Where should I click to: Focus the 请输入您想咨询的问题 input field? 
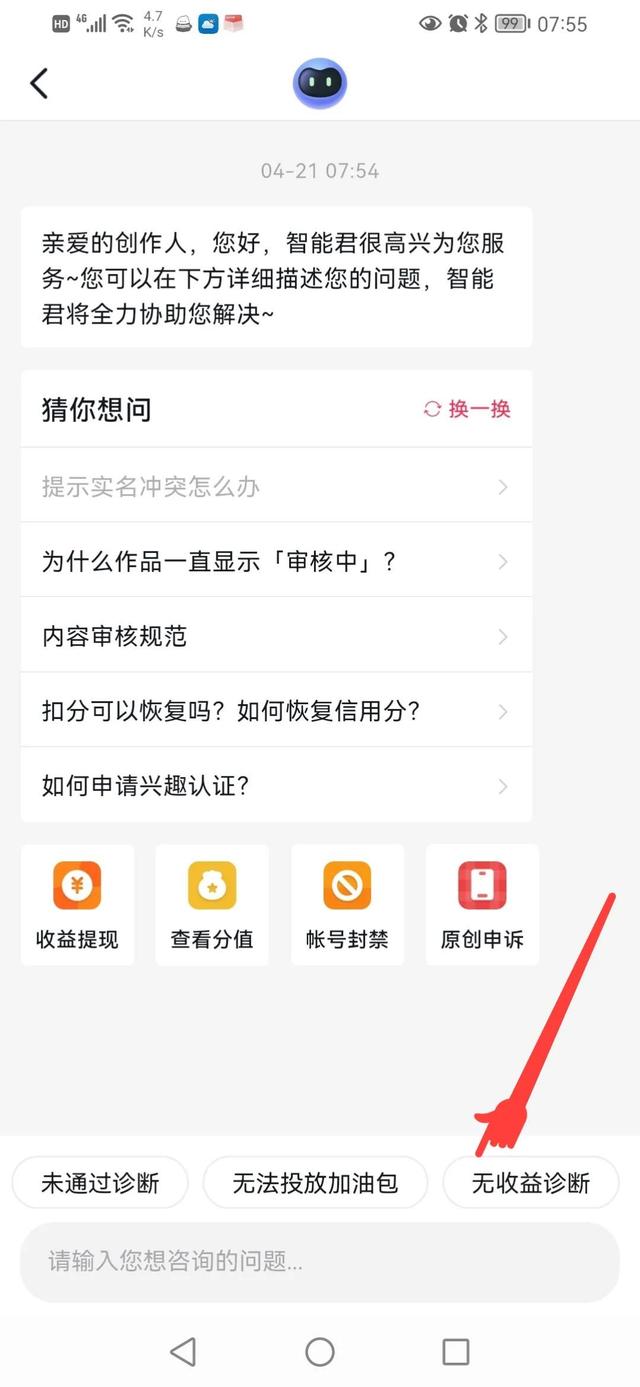(x=320, y=1262)
